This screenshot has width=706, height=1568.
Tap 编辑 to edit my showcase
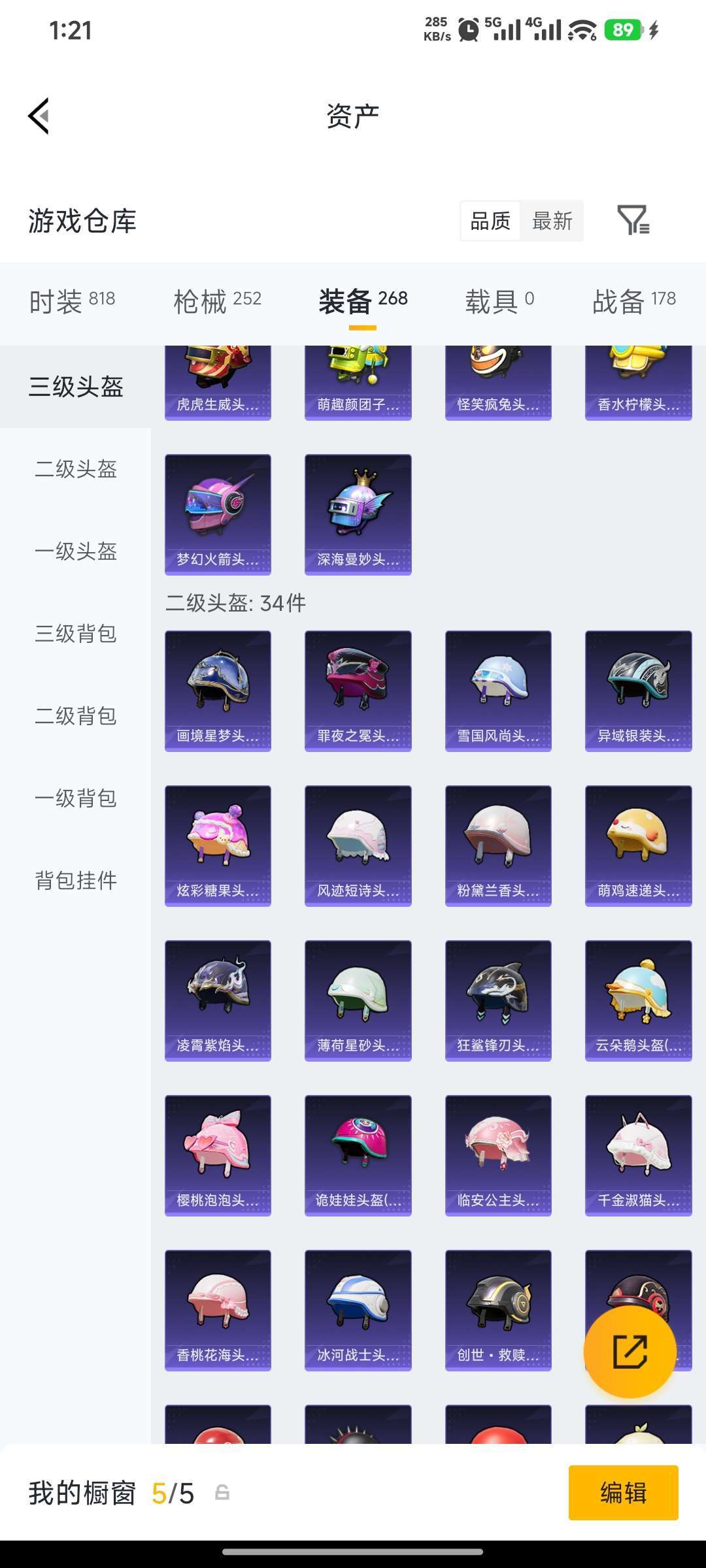pos(623,1493)
